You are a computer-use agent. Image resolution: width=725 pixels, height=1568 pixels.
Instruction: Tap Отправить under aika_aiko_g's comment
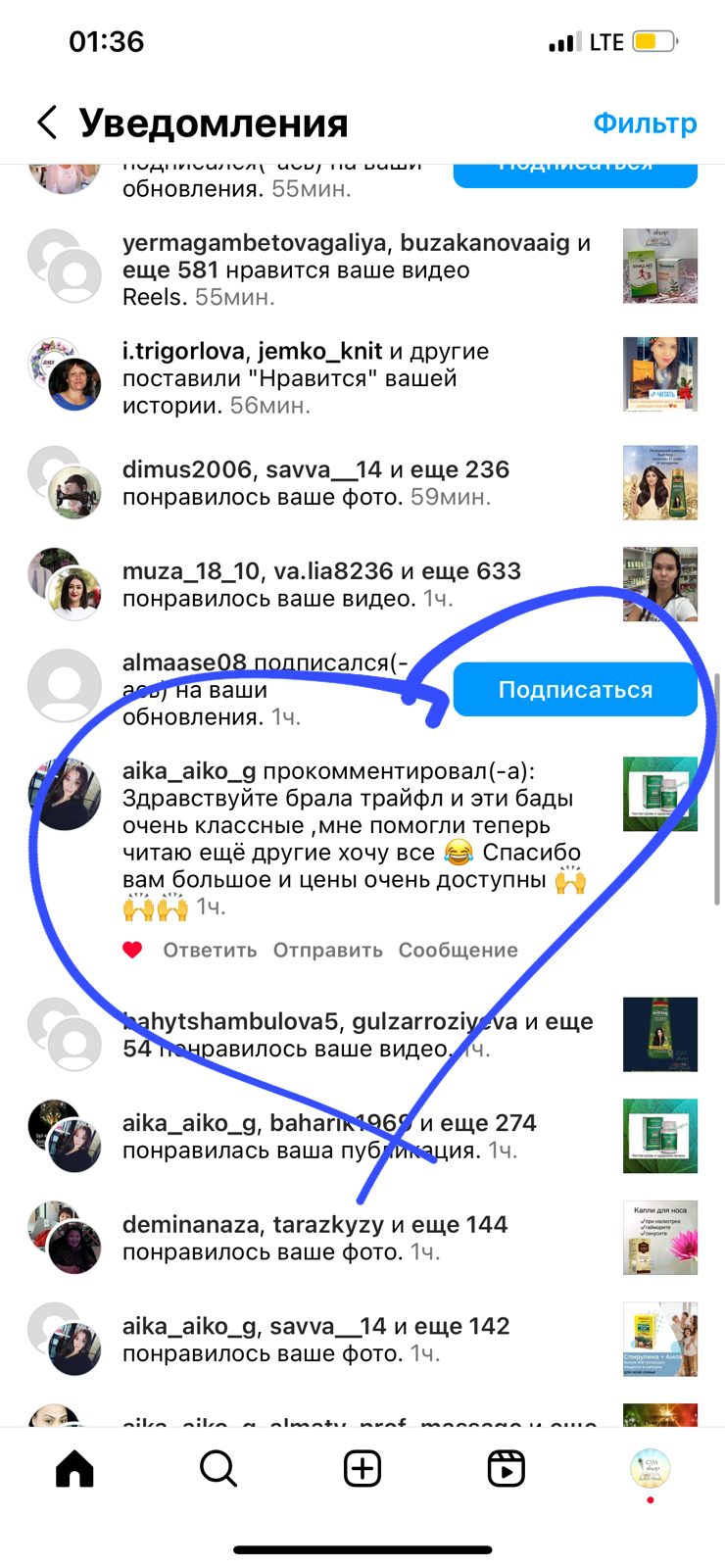(x=327, y=950)
